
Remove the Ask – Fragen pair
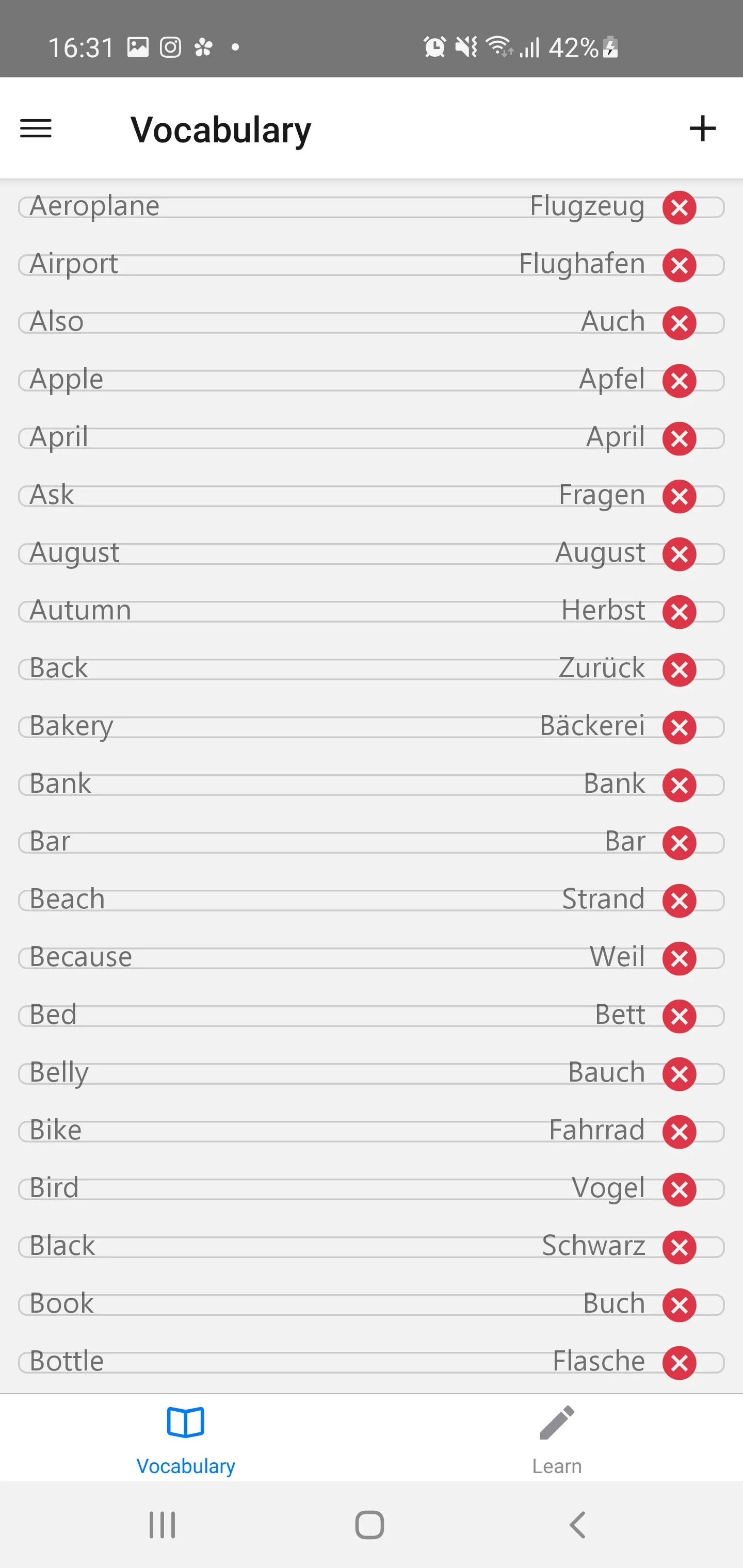click(x=679, y=497)
